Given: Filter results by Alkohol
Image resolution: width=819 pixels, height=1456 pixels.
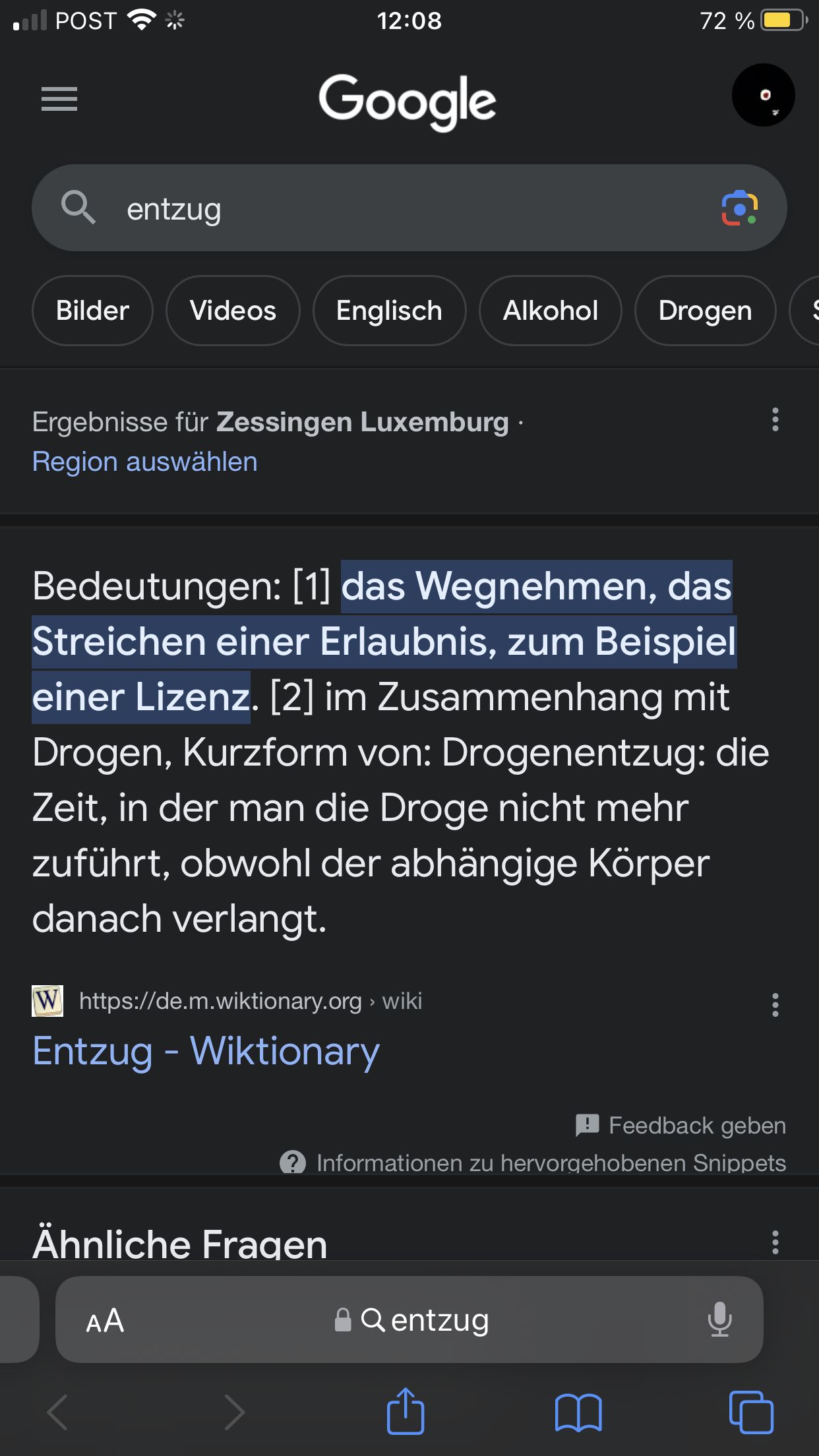Looking at the screenshot, I should point(550,311).
